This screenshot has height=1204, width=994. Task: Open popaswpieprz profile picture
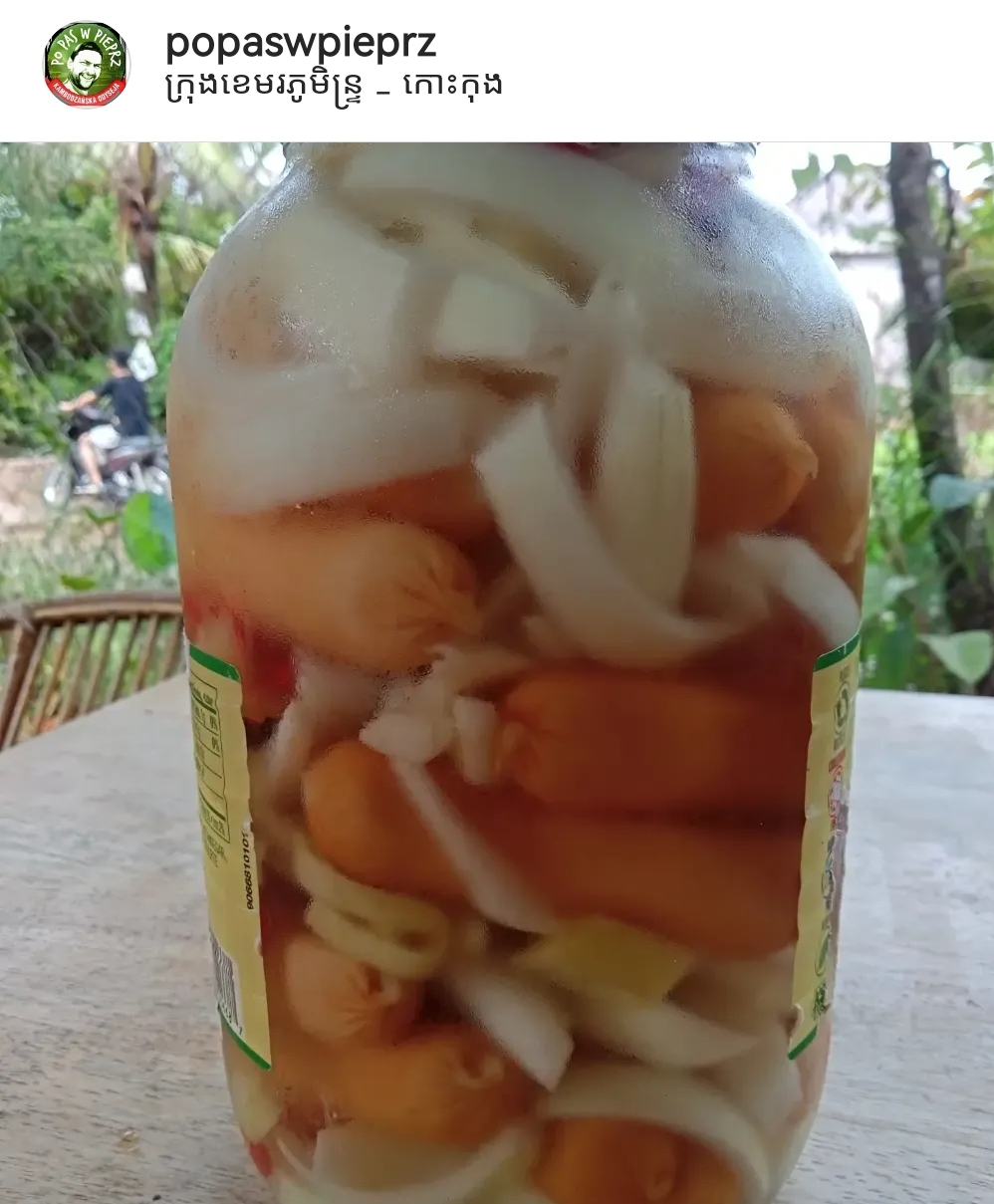pos(87,65)
